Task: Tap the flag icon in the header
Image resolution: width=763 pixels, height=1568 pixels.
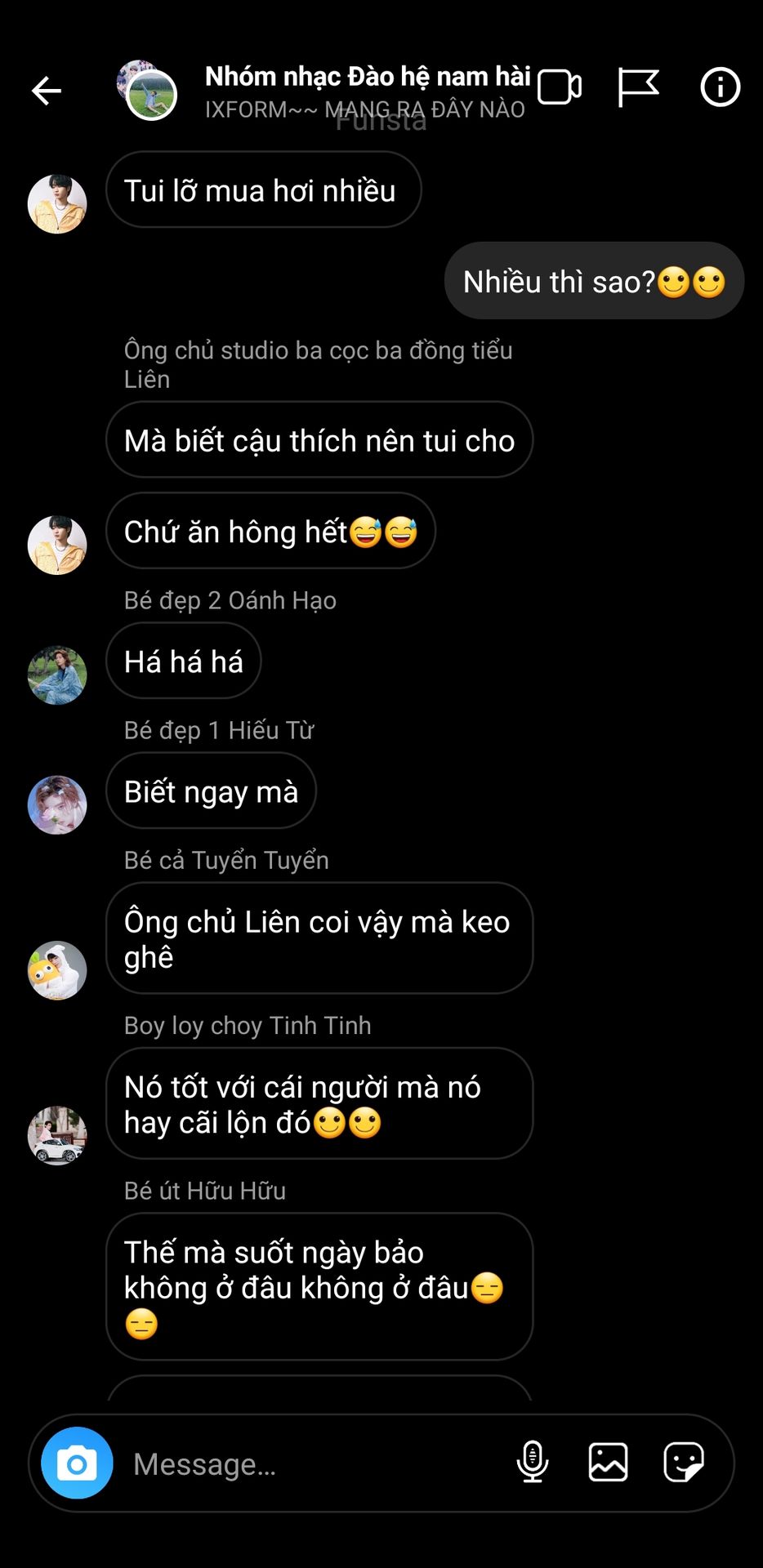Action: point(637,87)
